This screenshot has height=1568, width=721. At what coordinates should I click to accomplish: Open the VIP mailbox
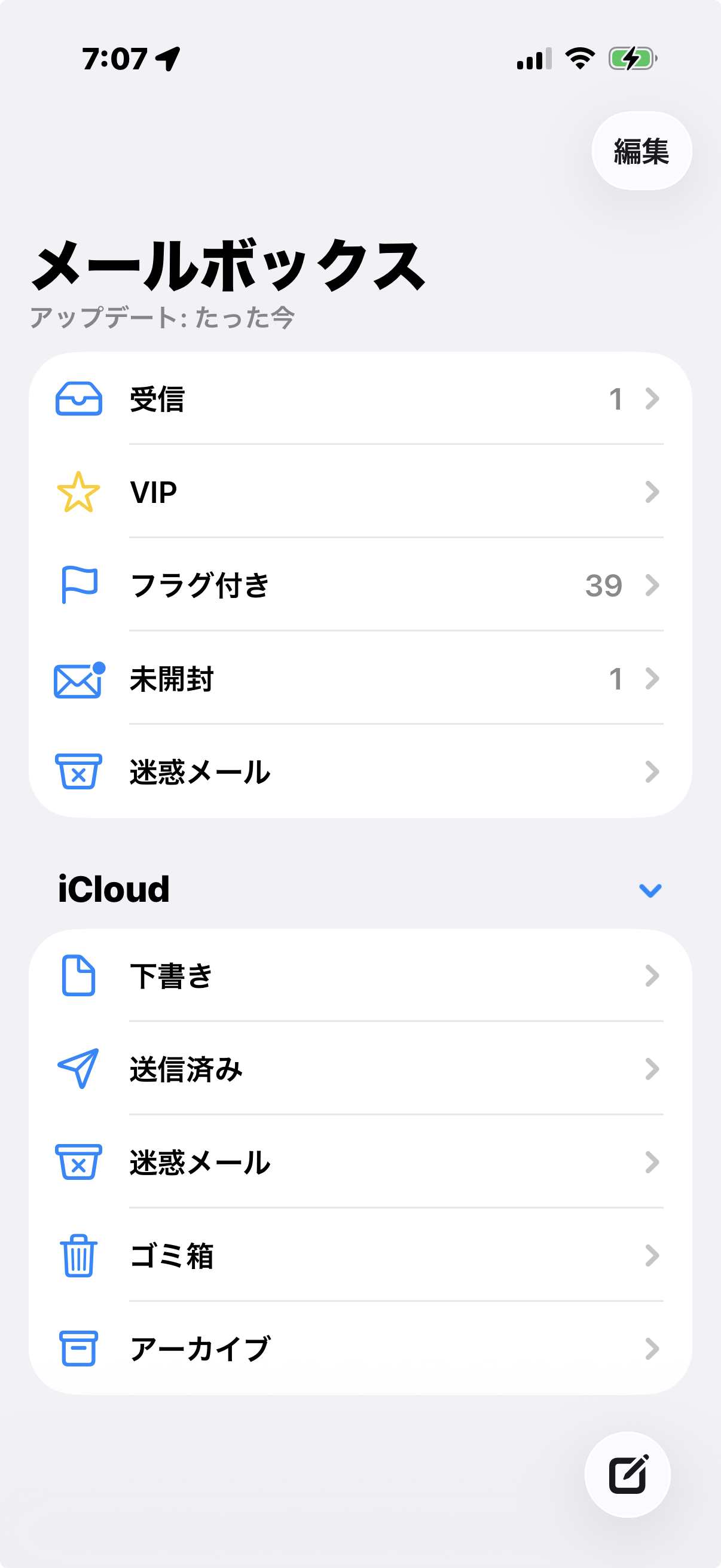(359, 492)
